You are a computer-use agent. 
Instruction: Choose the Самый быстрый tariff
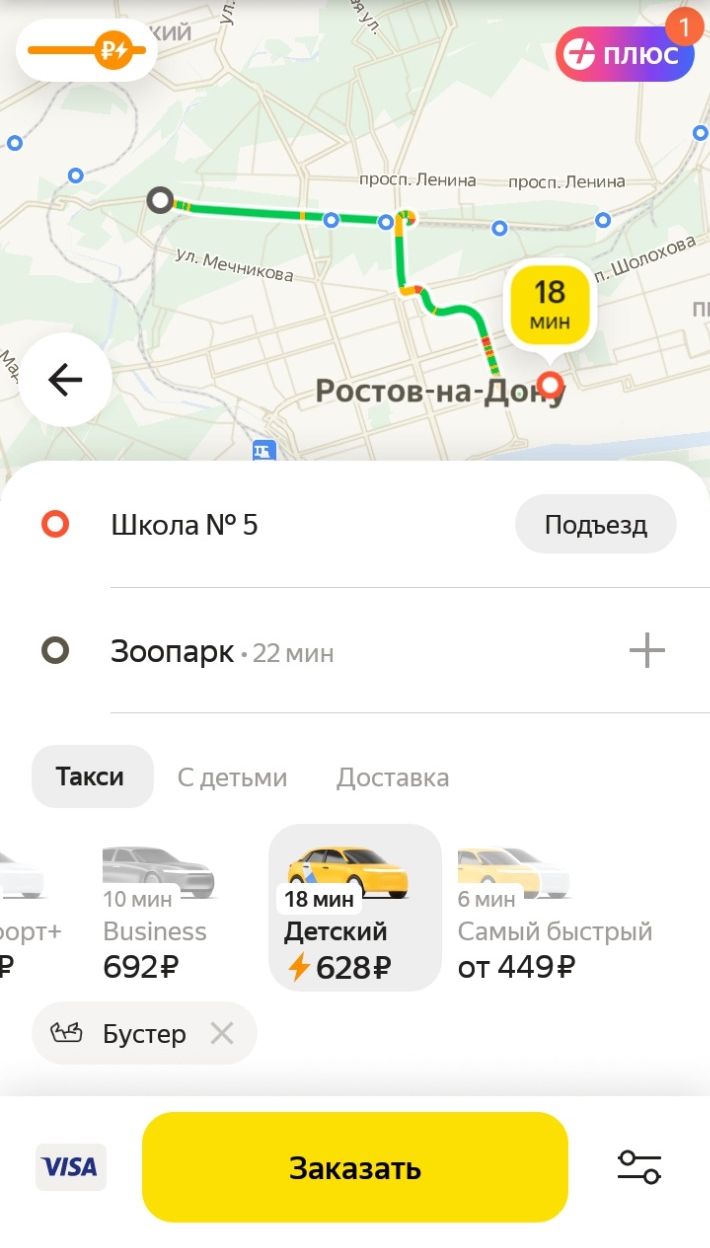(x=553, y=910)
